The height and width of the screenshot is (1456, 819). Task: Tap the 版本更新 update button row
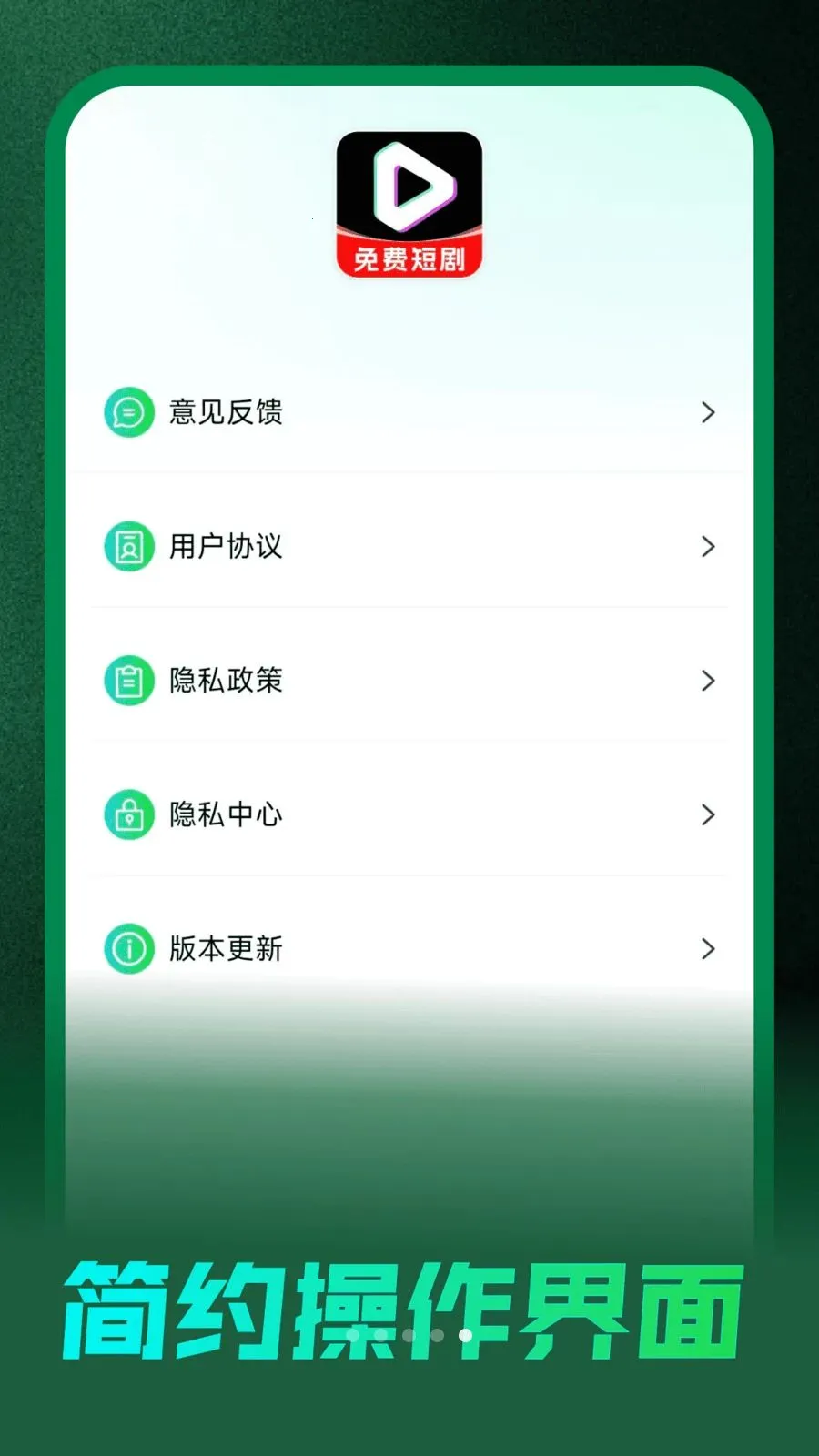point(227,948)
